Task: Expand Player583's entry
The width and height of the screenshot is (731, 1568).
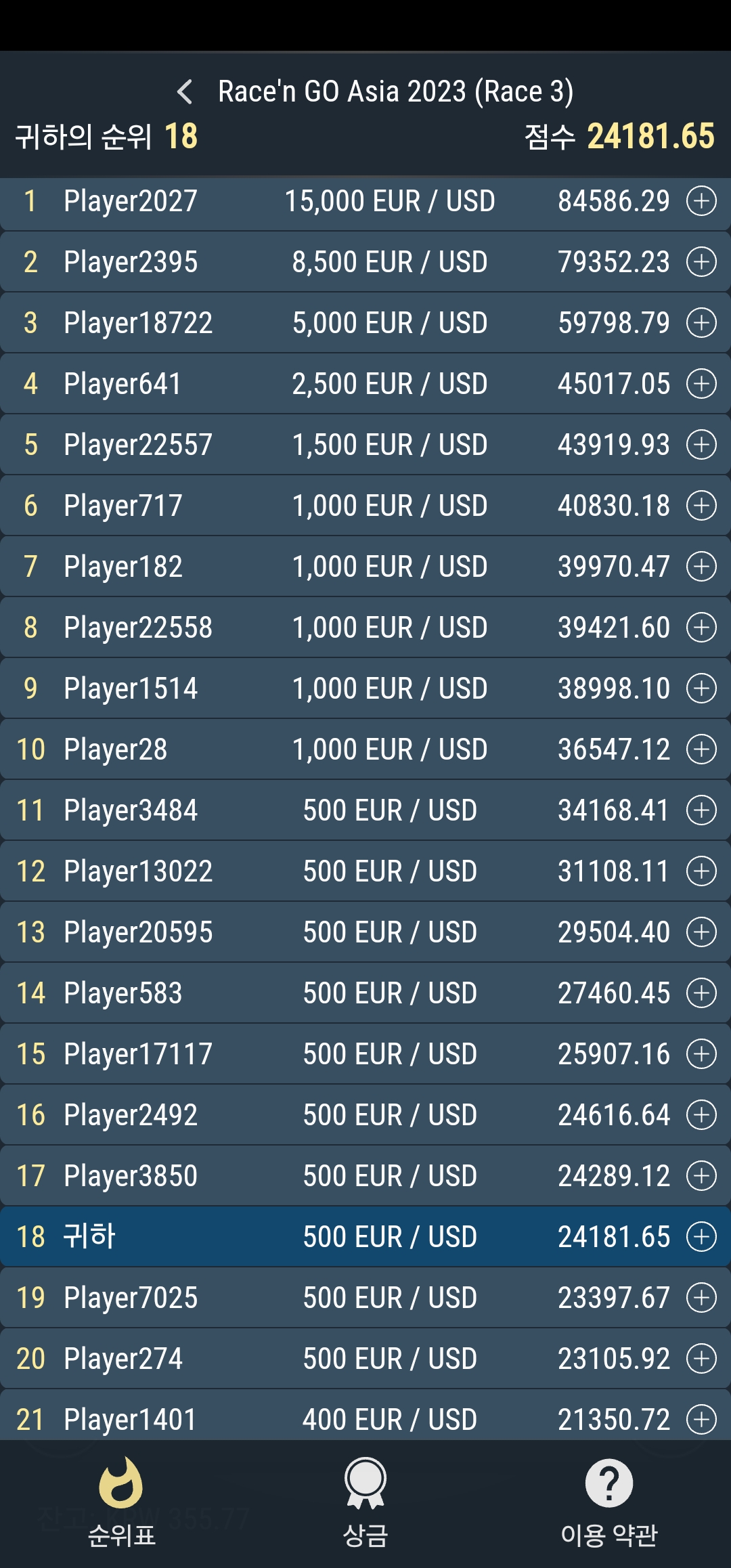Action: click(701, 993)
